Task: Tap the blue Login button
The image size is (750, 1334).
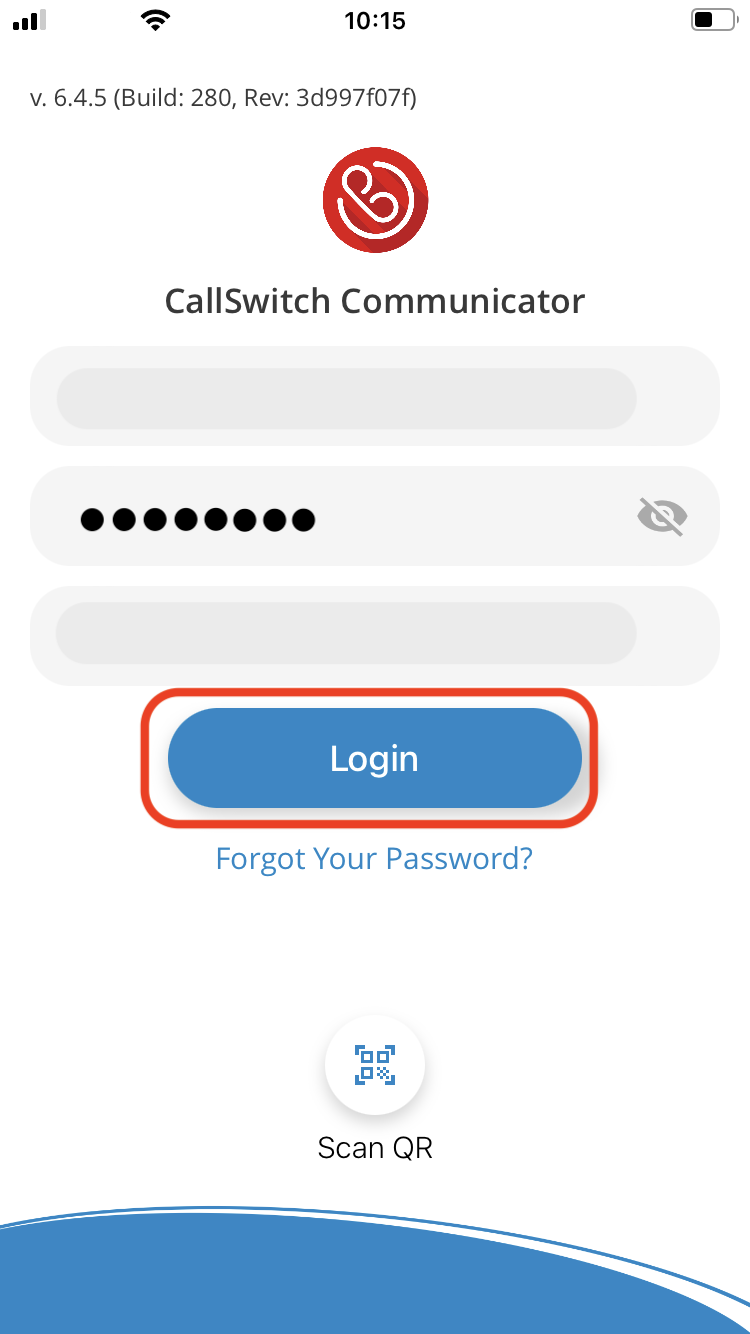Action: point(374,758)
